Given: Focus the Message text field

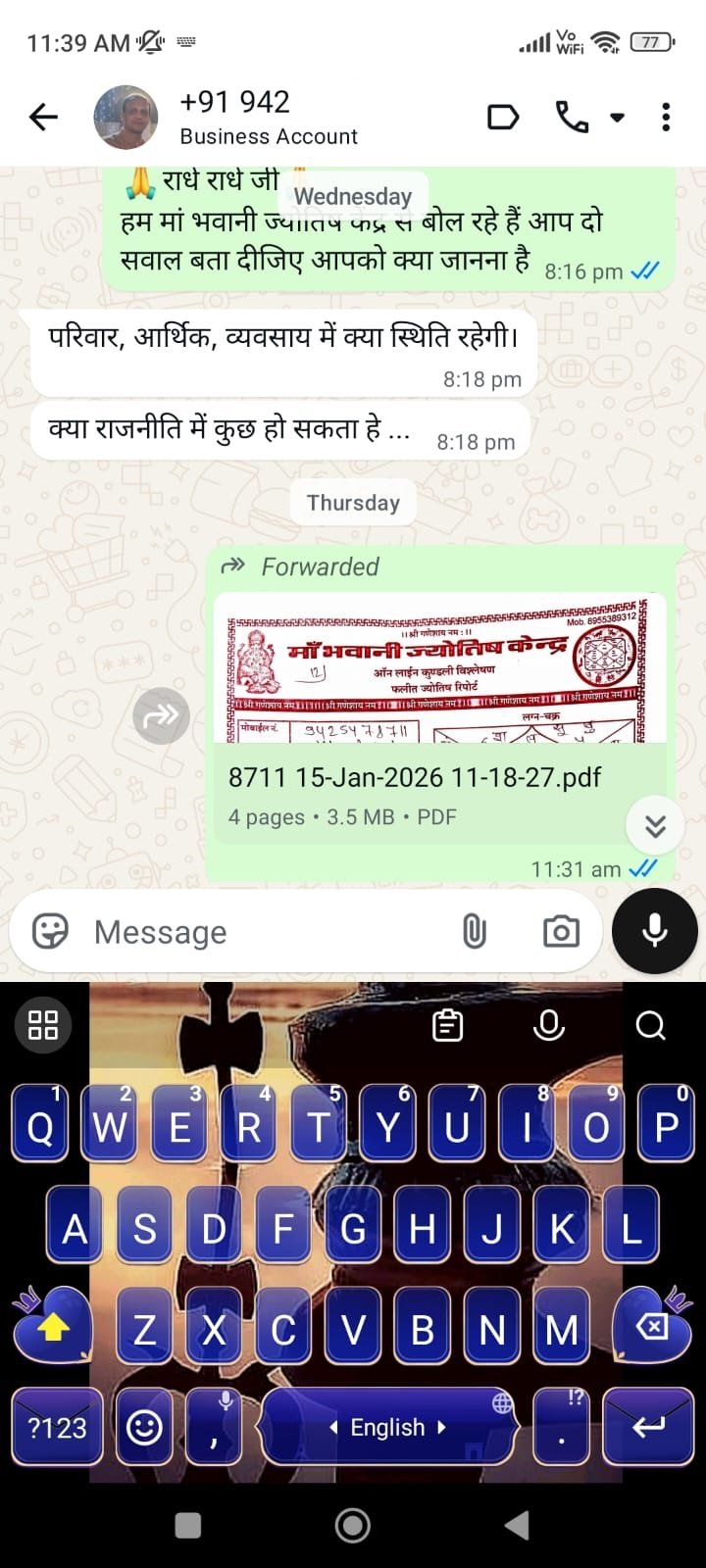Looking at the screenshot, I should pos(265,932).
